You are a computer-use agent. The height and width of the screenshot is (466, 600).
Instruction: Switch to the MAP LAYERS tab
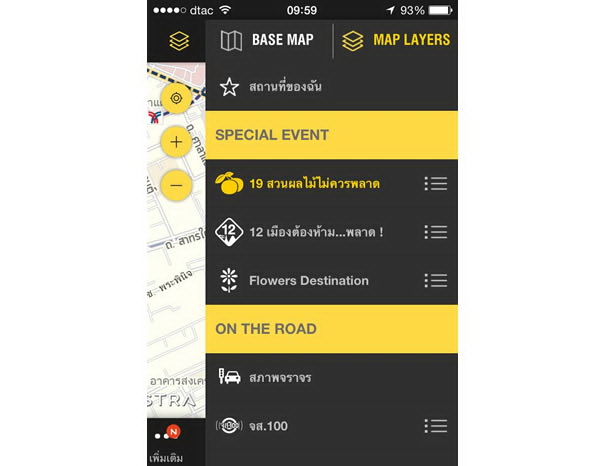396,41
